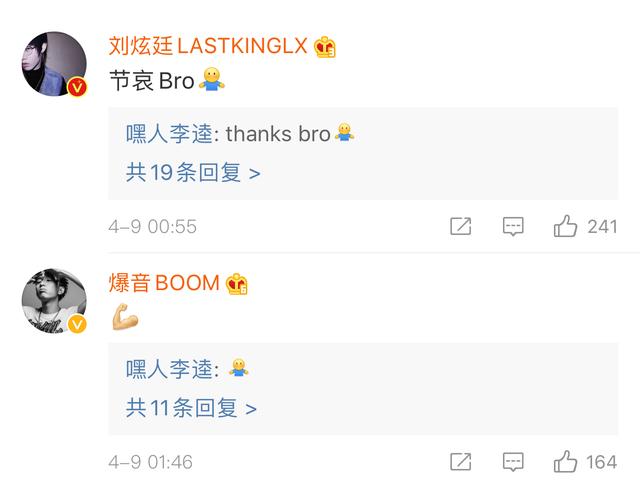Viewport: 640px width, 488px height.
Task: Reply to 刘炫廷's comment
Action: click(513, 227)
